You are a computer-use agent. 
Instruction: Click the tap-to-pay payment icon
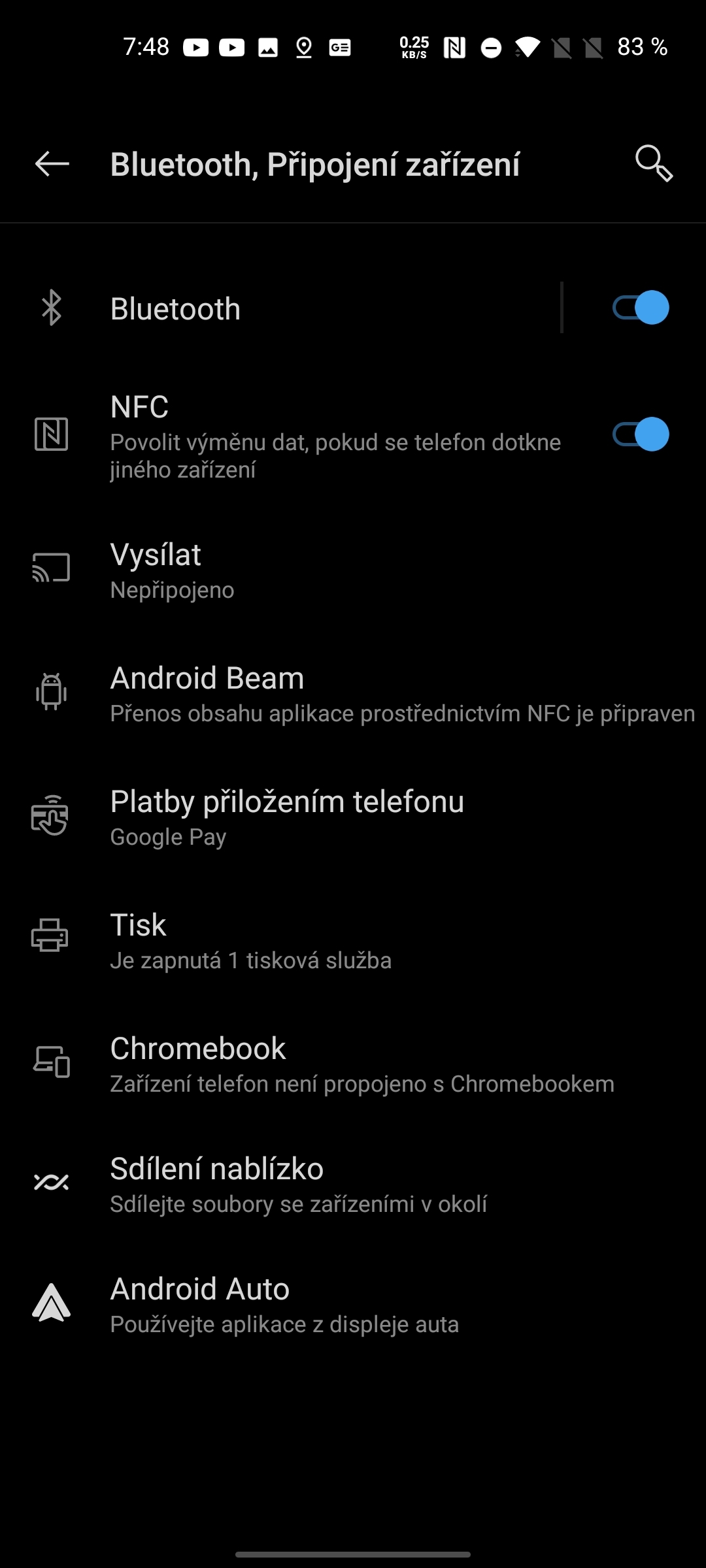pos(52,815)
